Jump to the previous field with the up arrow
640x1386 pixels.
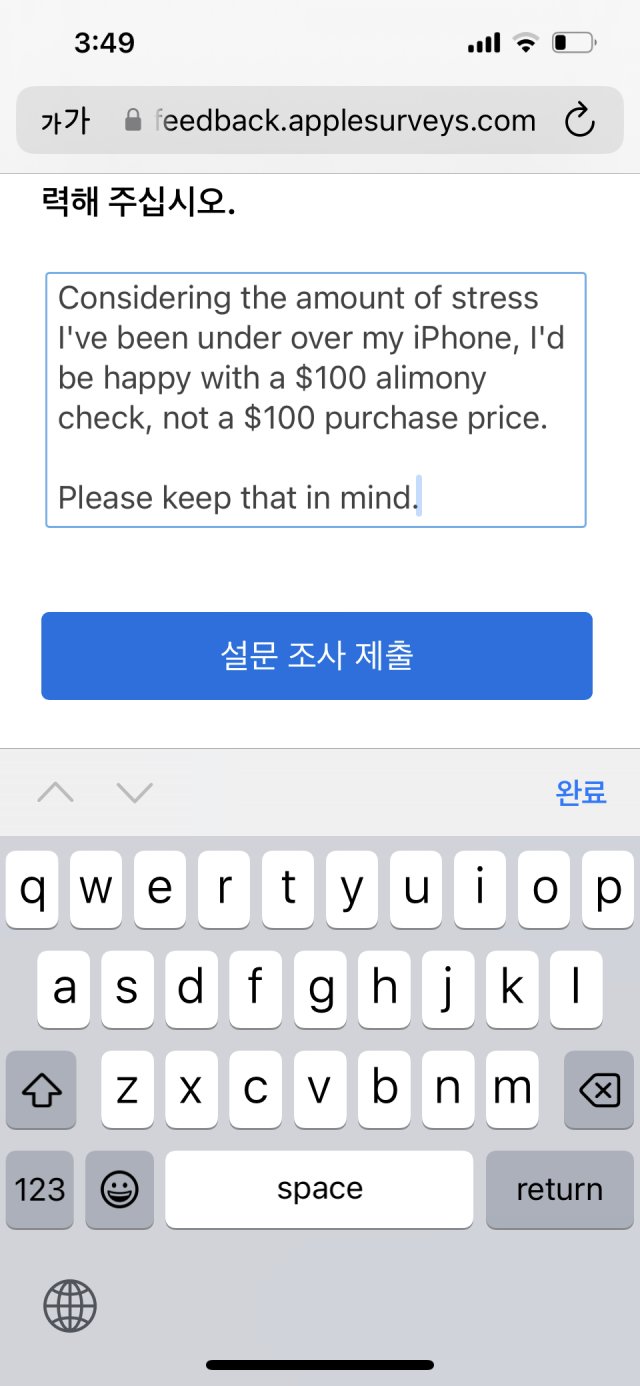click(x=56, y=793)
